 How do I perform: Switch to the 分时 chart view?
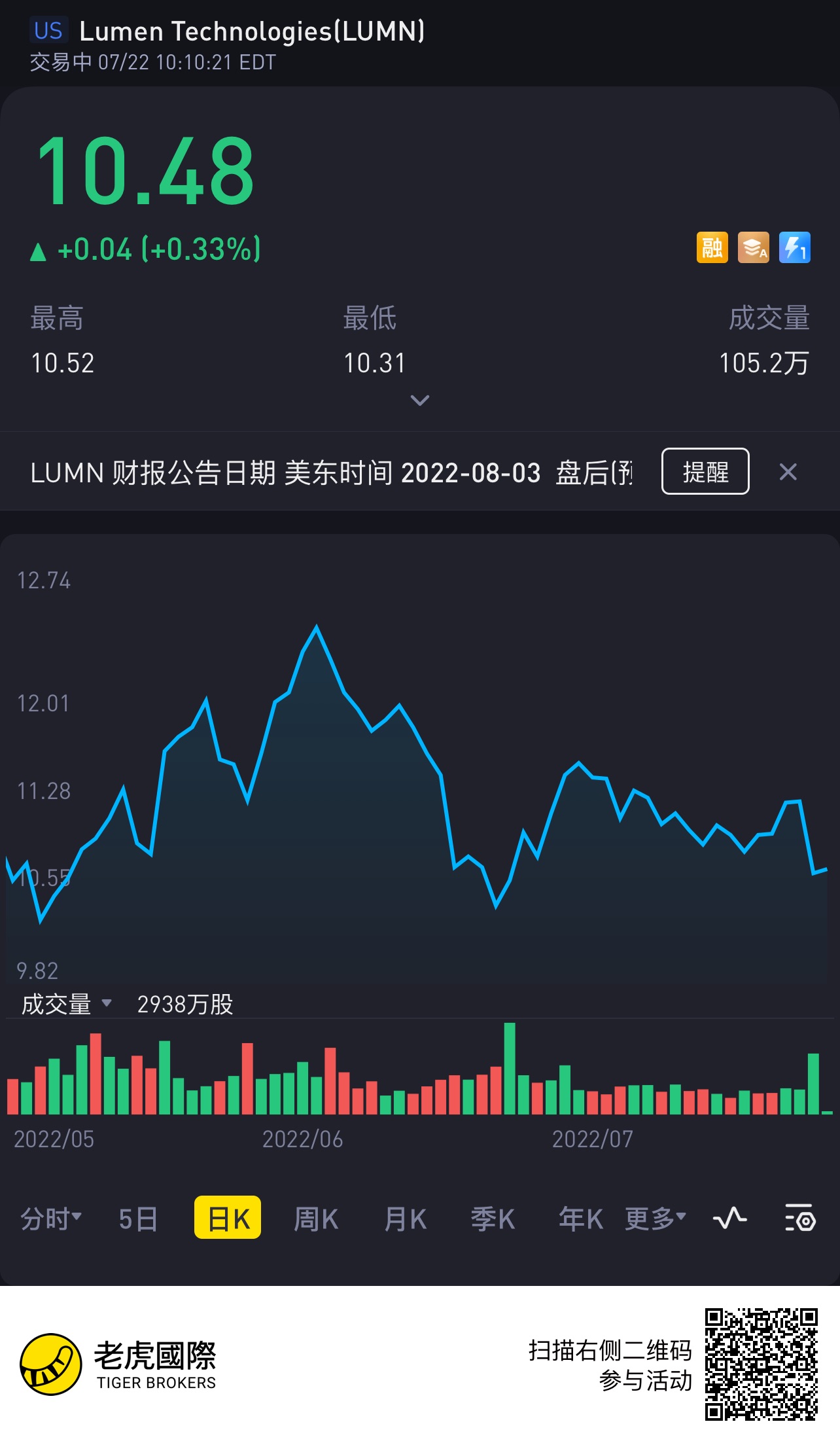pos(50,1219)
